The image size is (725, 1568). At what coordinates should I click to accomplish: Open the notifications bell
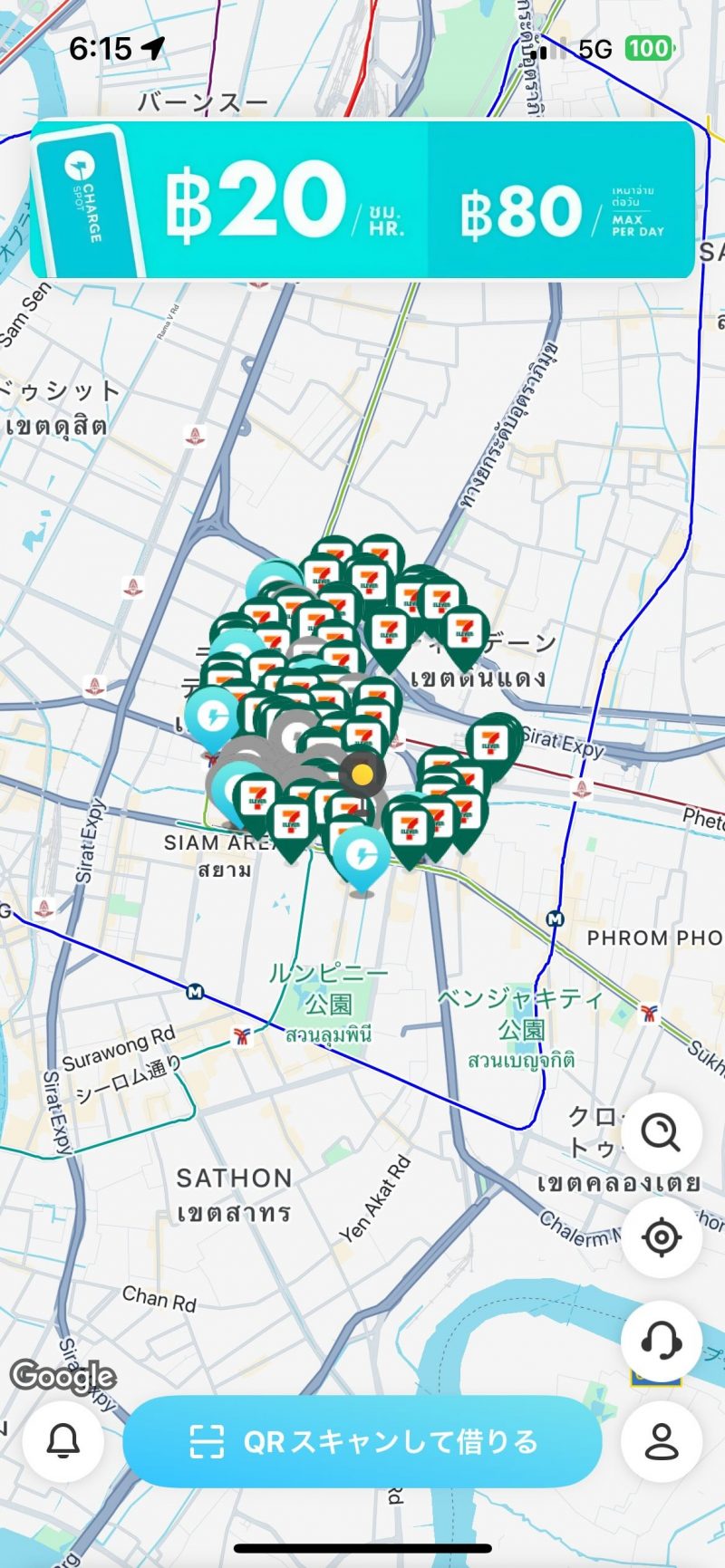point(63,1441)
